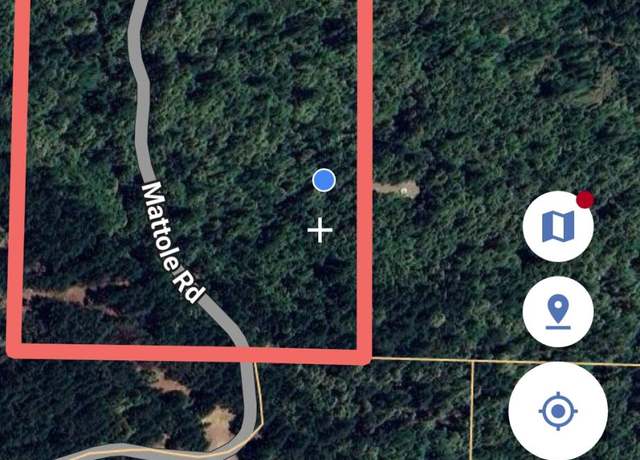Screen dimensions: 640x460
Task: Drop a pin with the marker button
Action: tap(558, 313)
